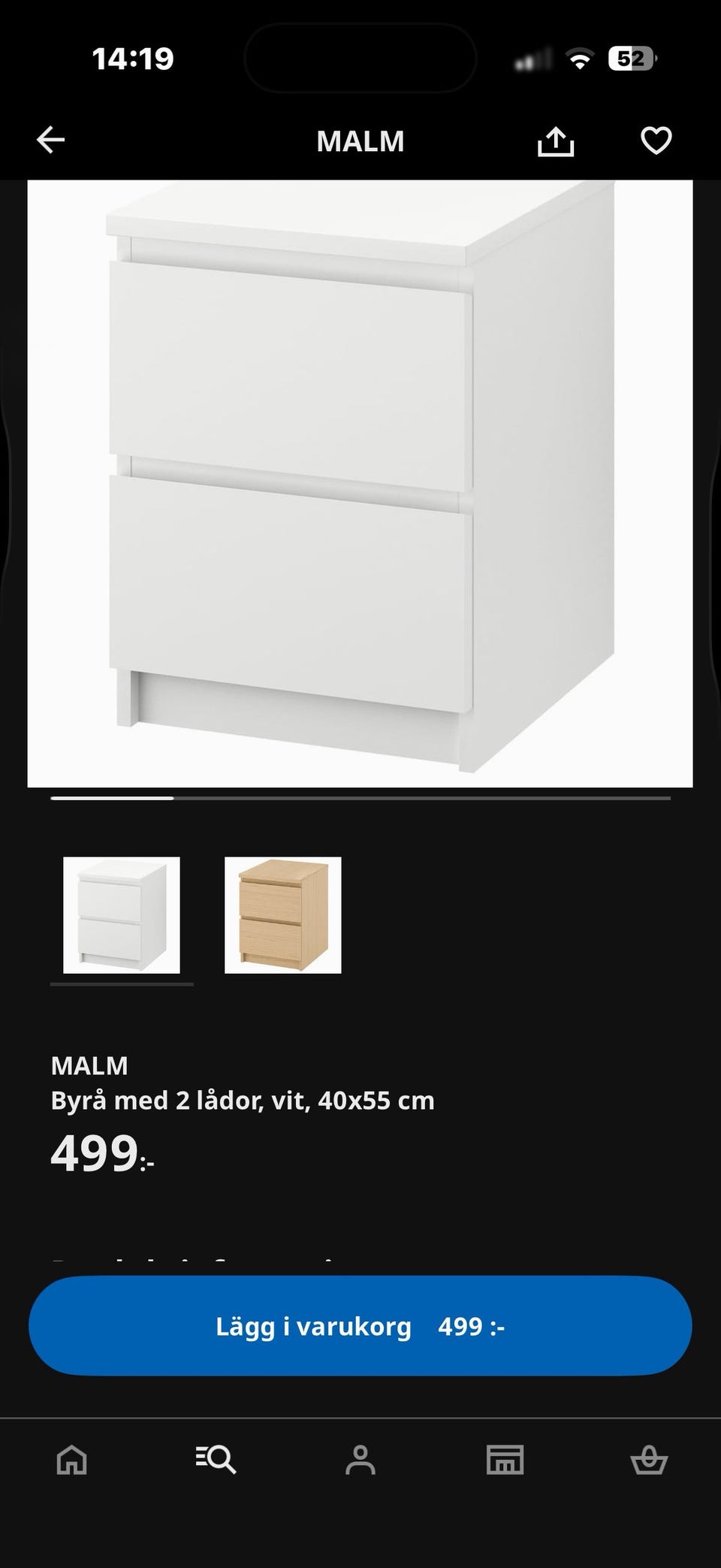The image size is (721, 1568).
Task: Share the MALM product page
Action: pos(556,140)
